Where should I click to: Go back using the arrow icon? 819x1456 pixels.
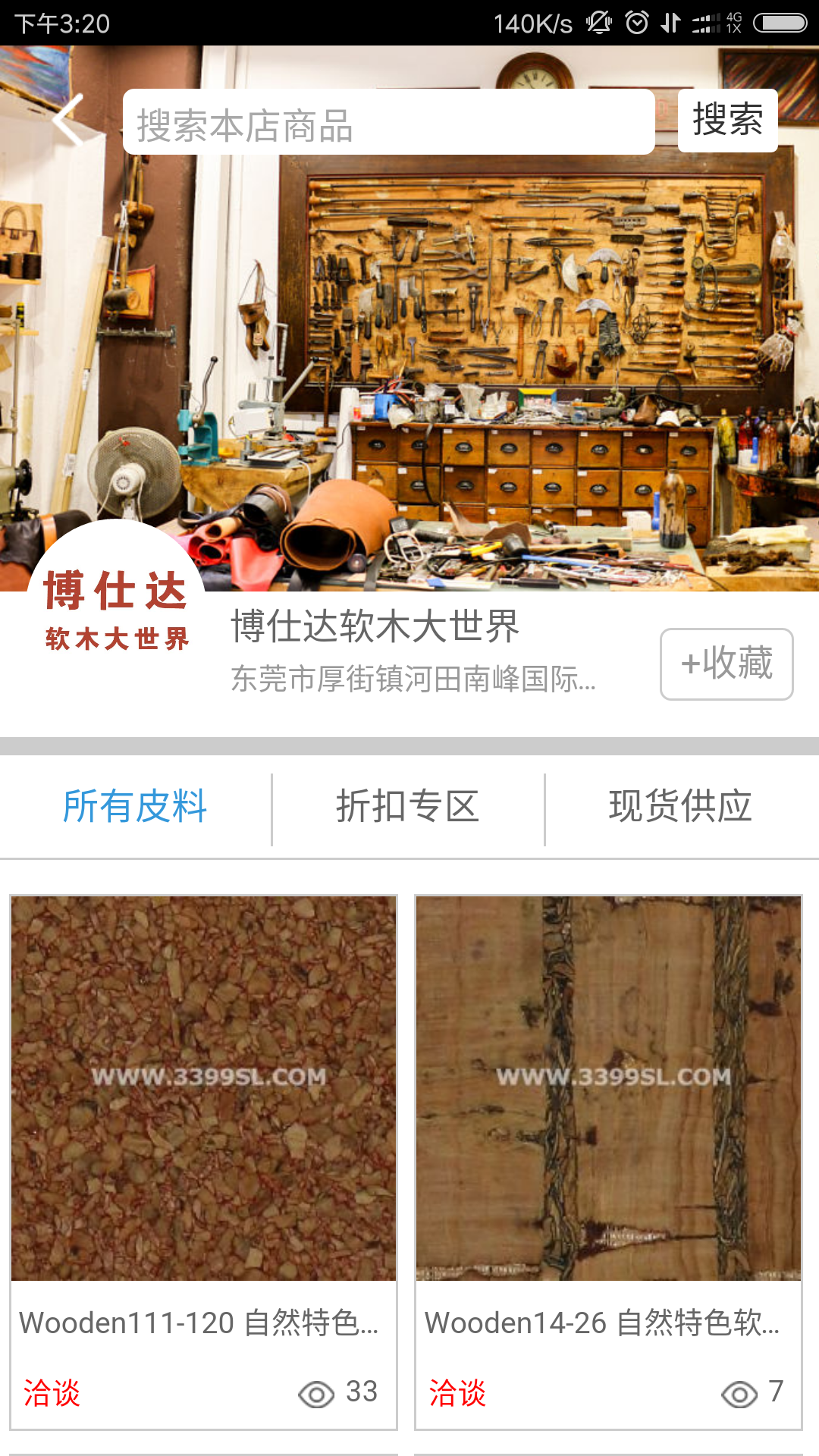[x=68, y=121]
